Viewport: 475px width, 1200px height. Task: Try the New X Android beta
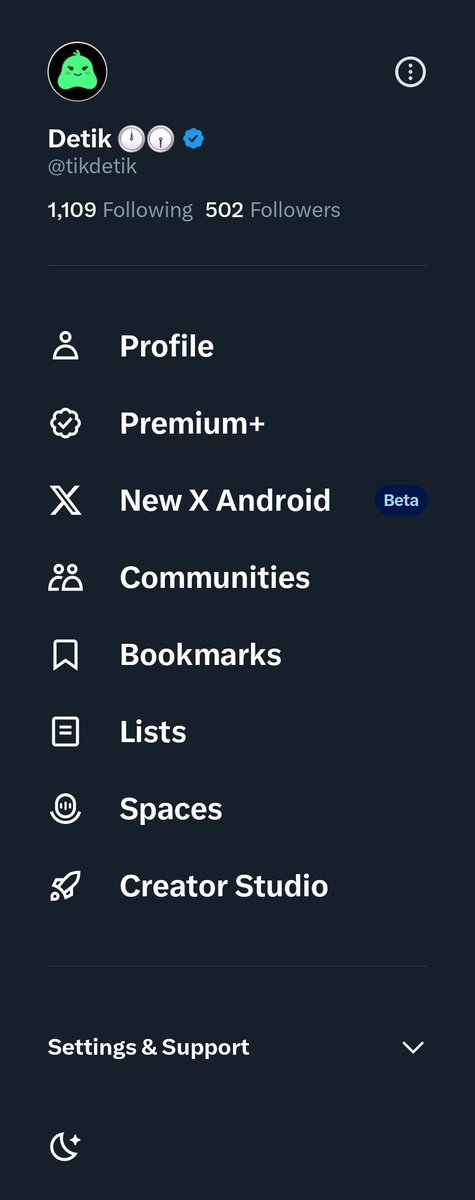coord(237,500)
